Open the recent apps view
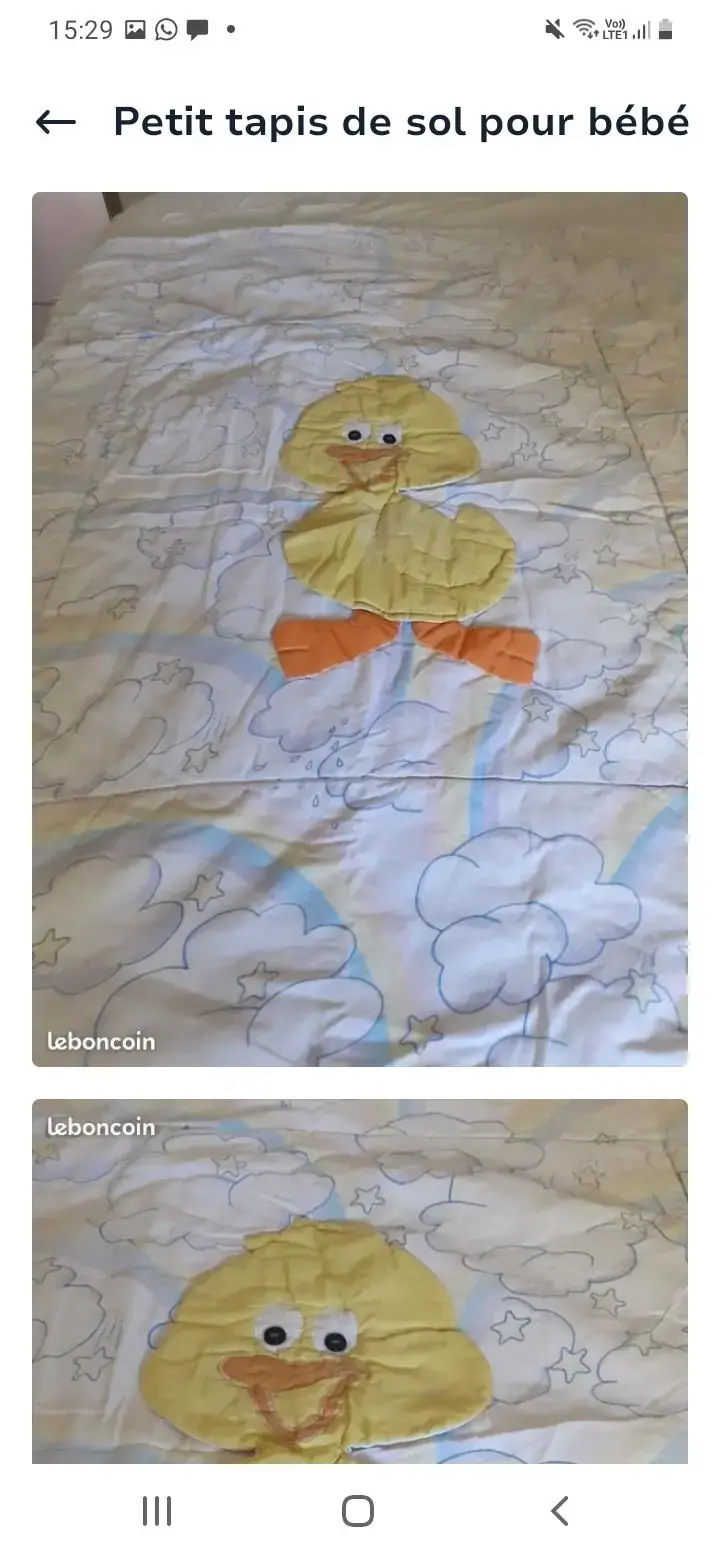The width and height of the screenshot is (720, 1560). click(x=157, y=1510)
